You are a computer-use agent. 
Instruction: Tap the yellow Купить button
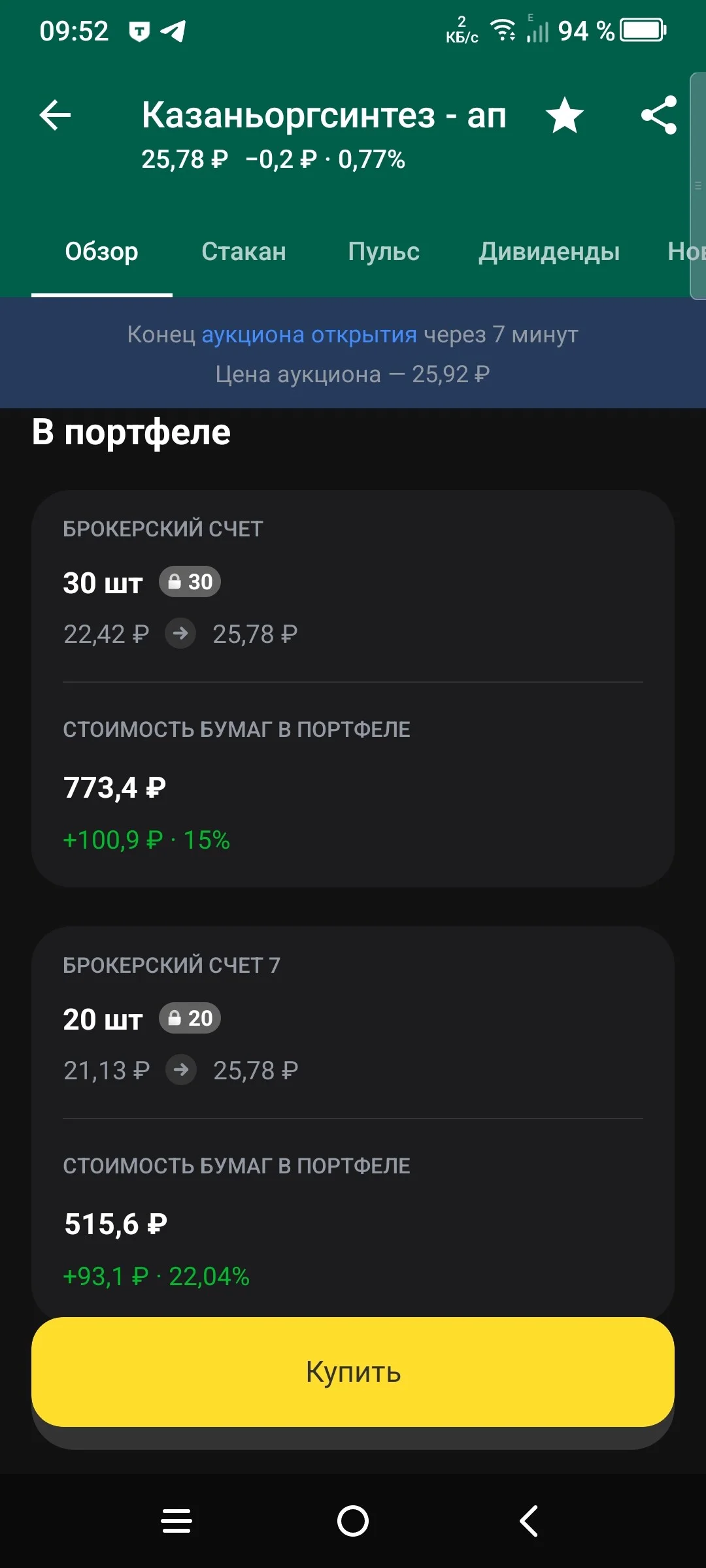click(x=353, y=1372)
